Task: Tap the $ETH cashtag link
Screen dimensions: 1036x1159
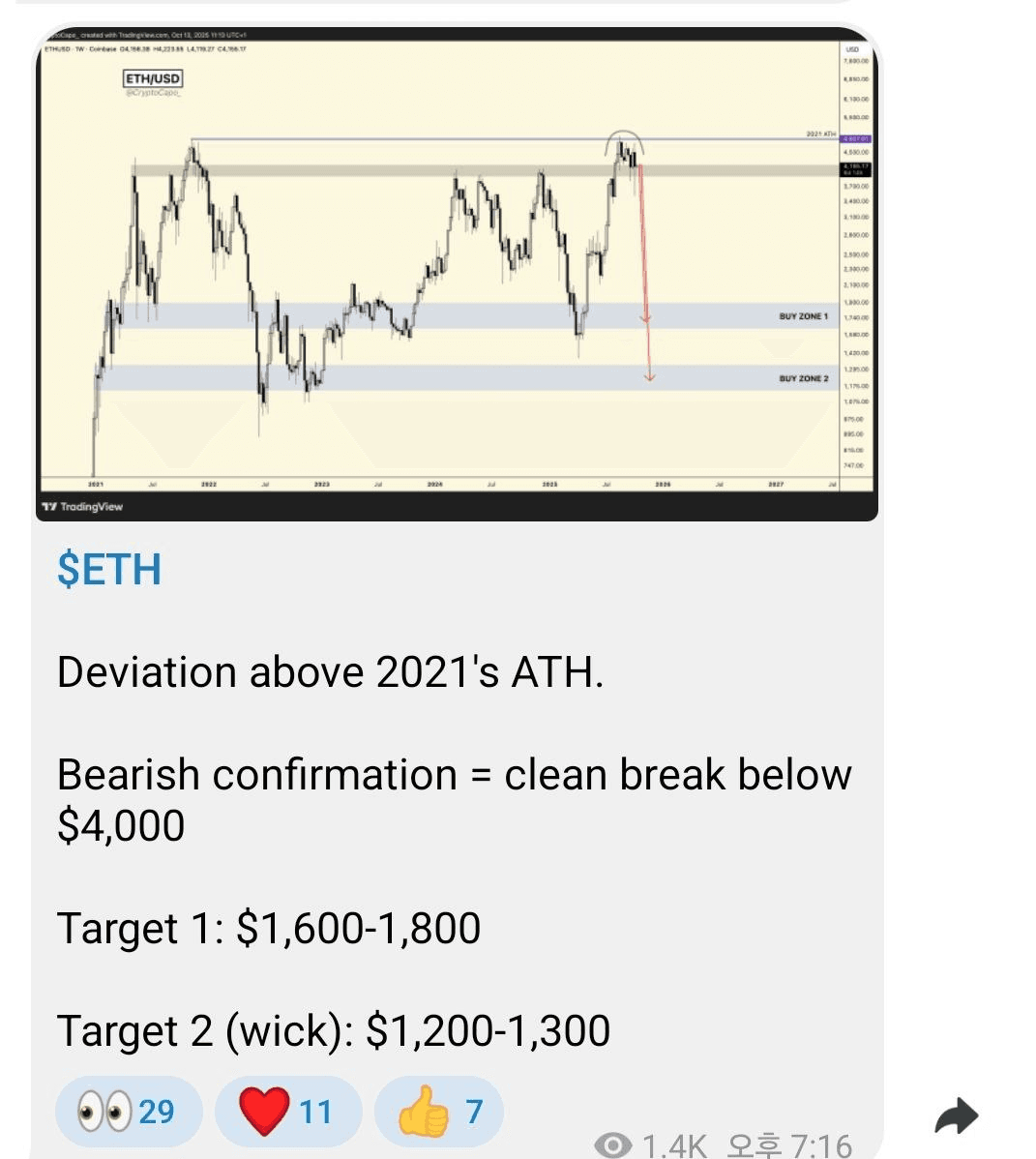Action: pyautogui.click(x=109, y=569)
